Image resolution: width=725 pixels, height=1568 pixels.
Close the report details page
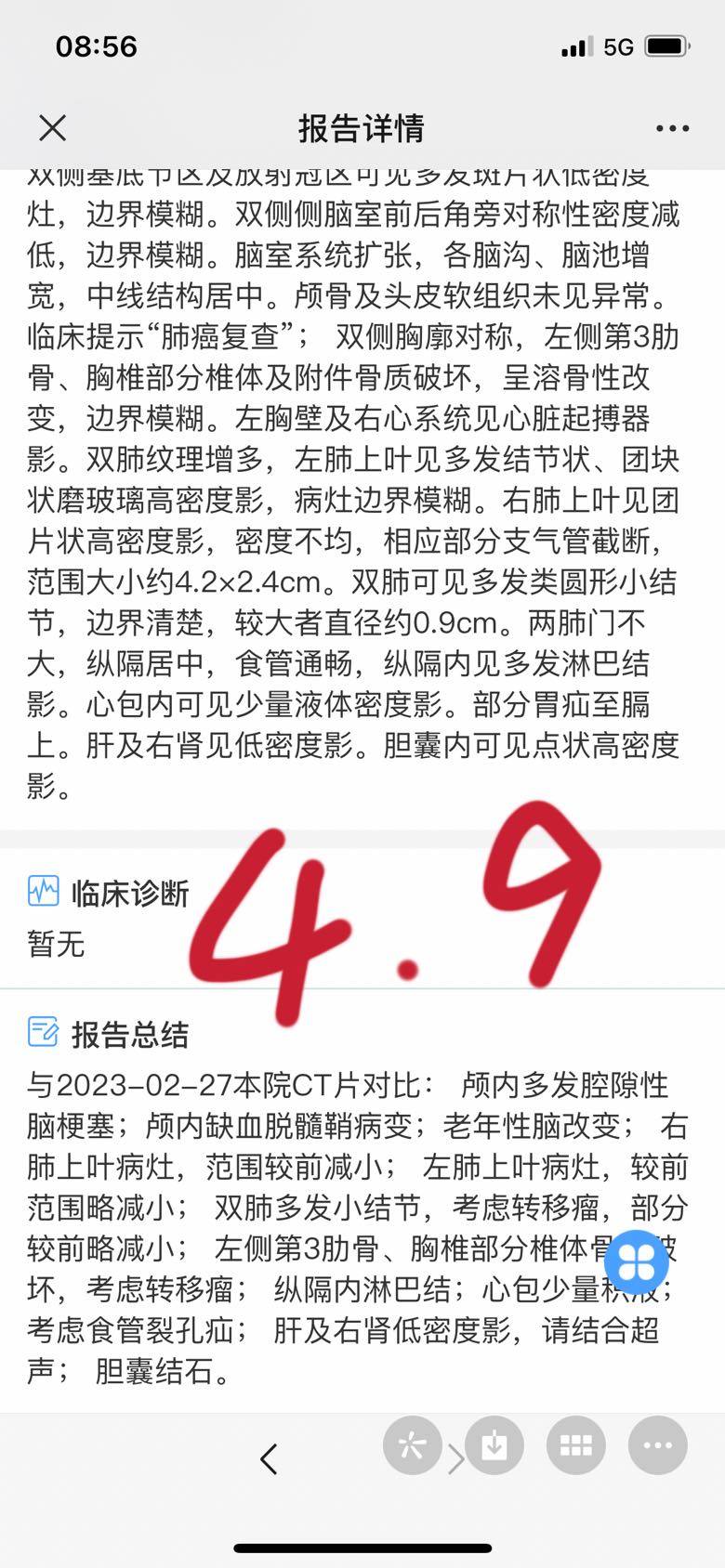pos(53,128)
